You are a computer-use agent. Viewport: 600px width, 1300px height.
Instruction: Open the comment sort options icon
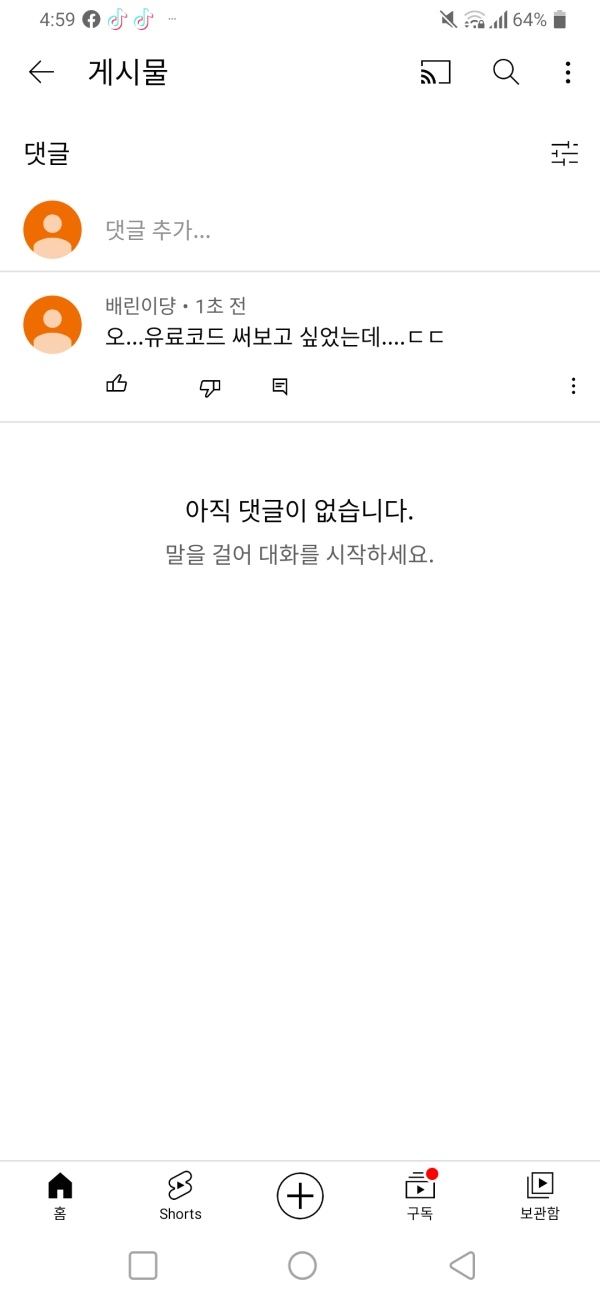[x=565, y=153]
